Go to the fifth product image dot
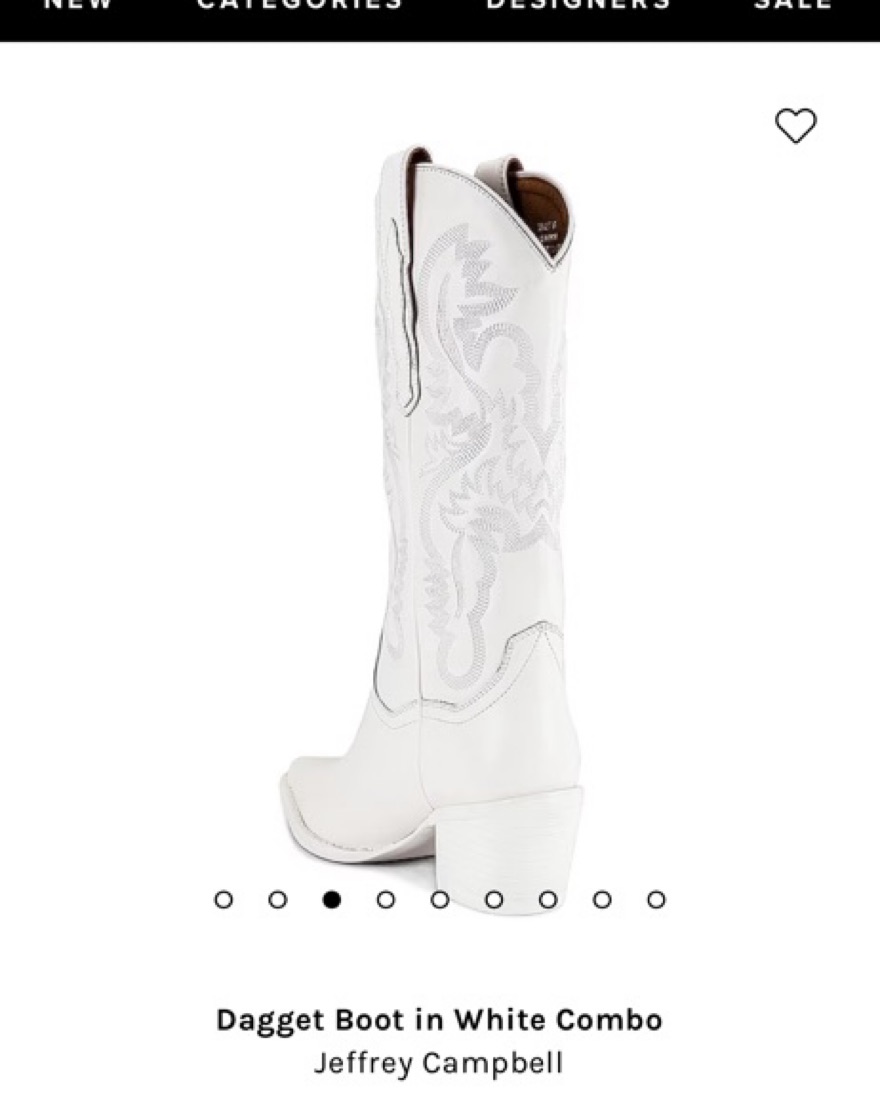880x1099 pixels. click(440, 900)
